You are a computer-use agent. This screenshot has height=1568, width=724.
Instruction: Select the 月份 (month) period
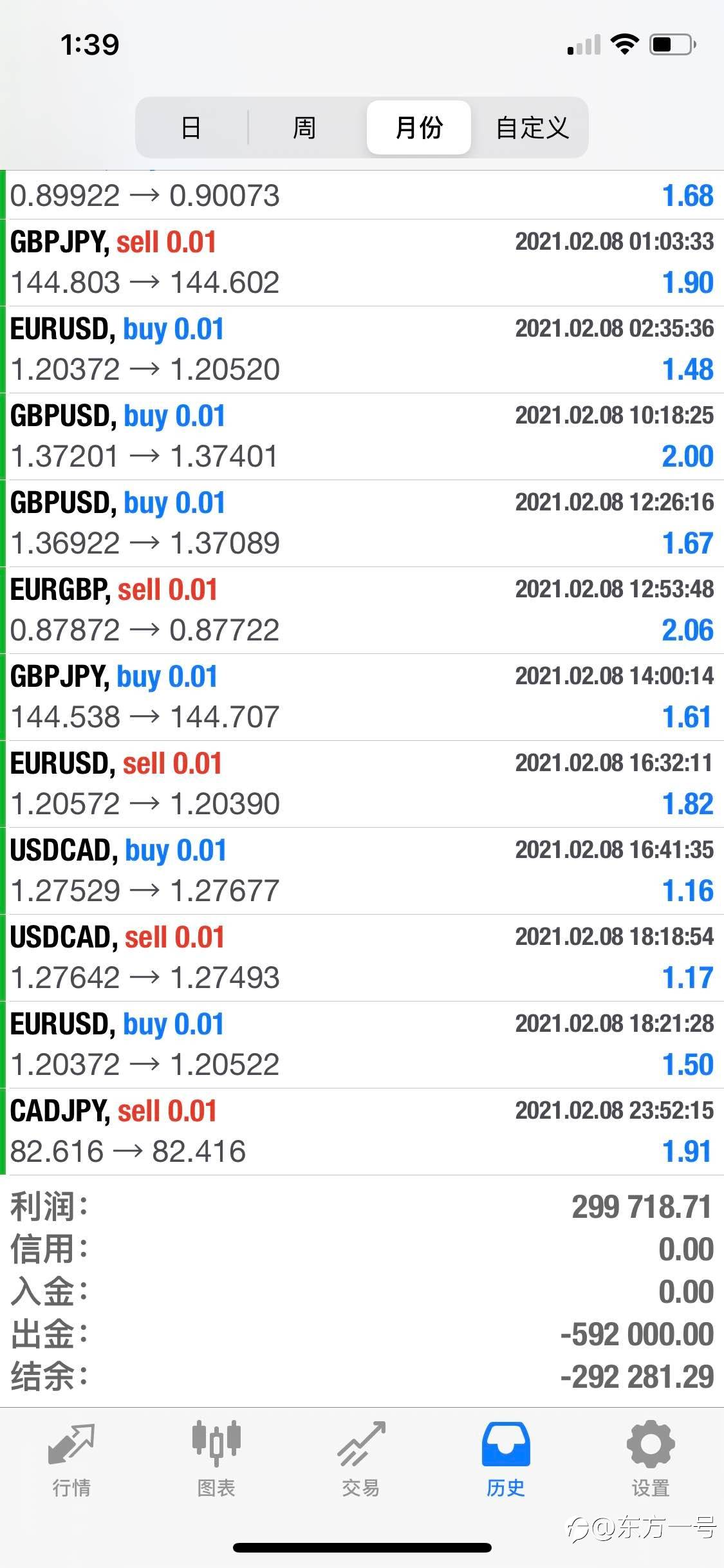tap(419, 127)
